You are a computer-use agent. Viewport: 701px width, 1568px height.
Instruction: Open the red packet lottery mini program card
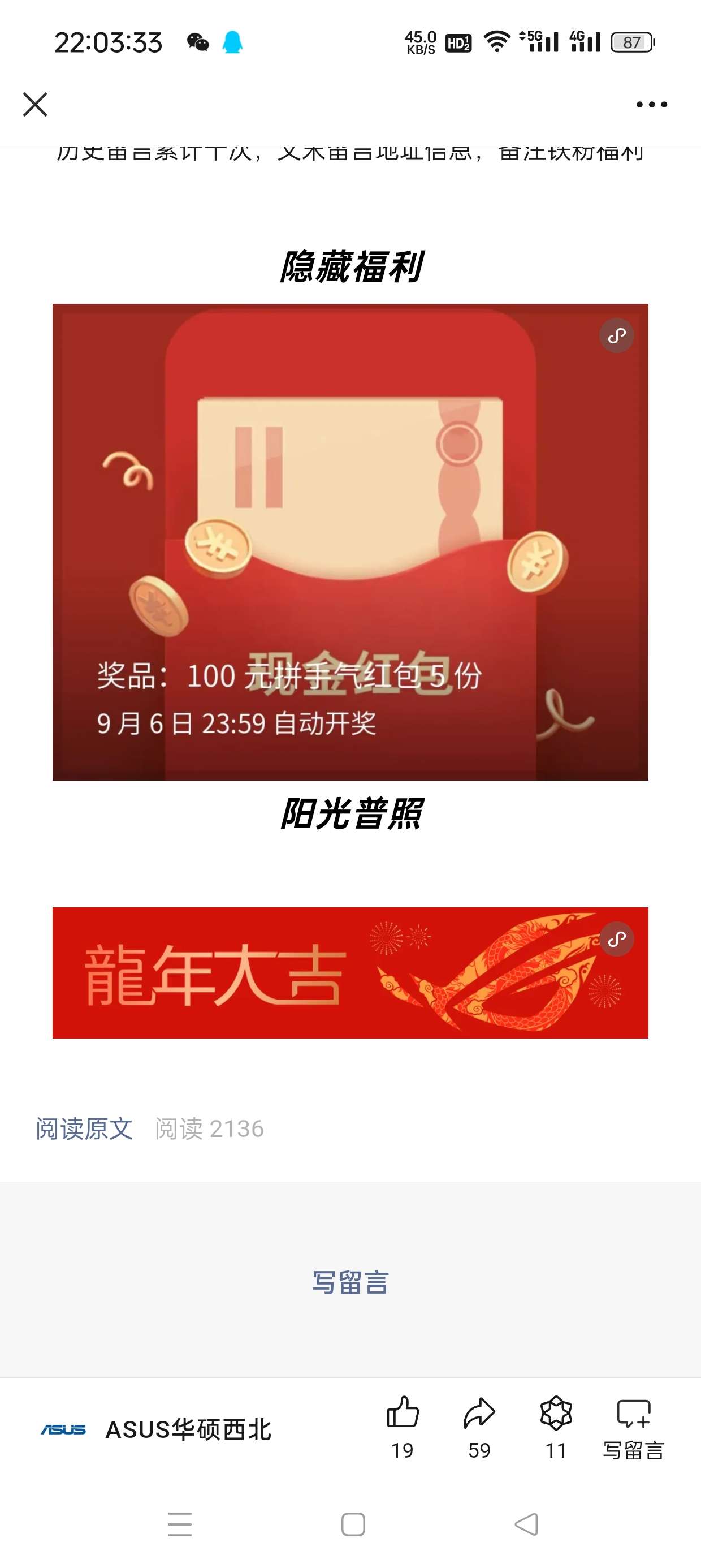[x=350, y=542]
